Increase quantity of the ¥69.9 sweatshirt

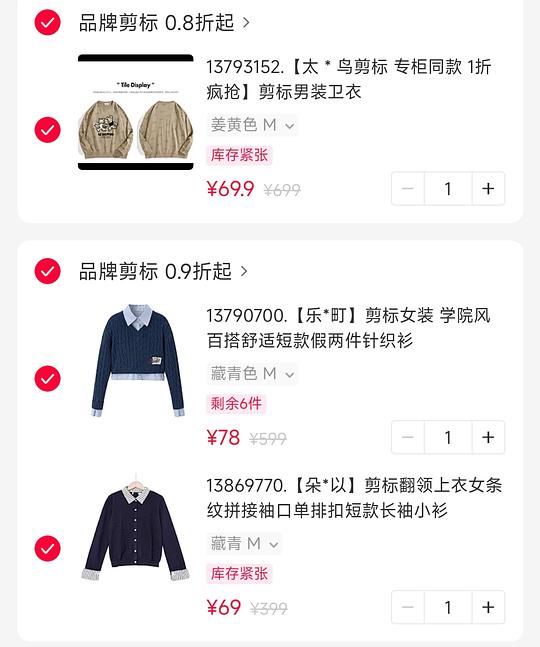488,189
